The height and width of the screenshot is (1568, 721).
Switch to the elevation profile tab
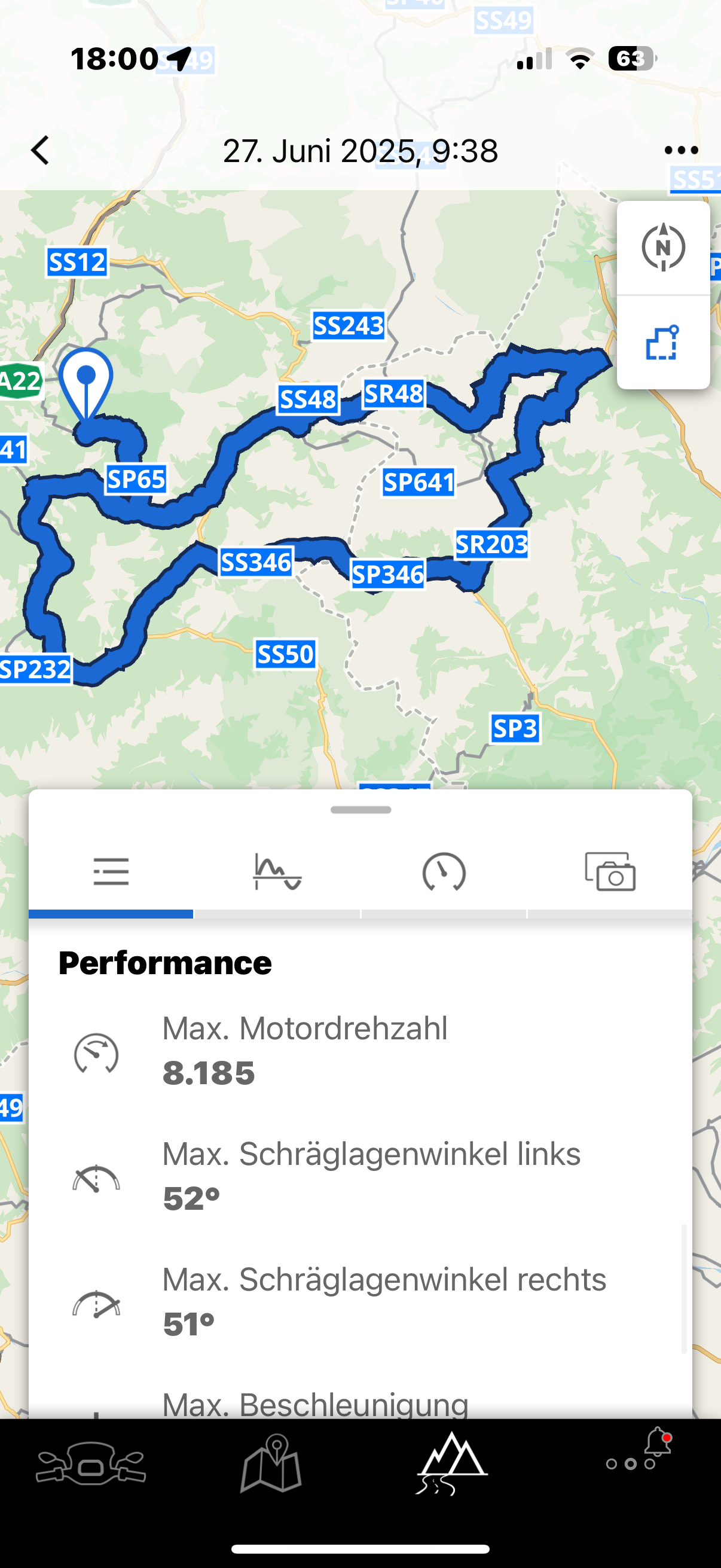[x=277, y=871]
